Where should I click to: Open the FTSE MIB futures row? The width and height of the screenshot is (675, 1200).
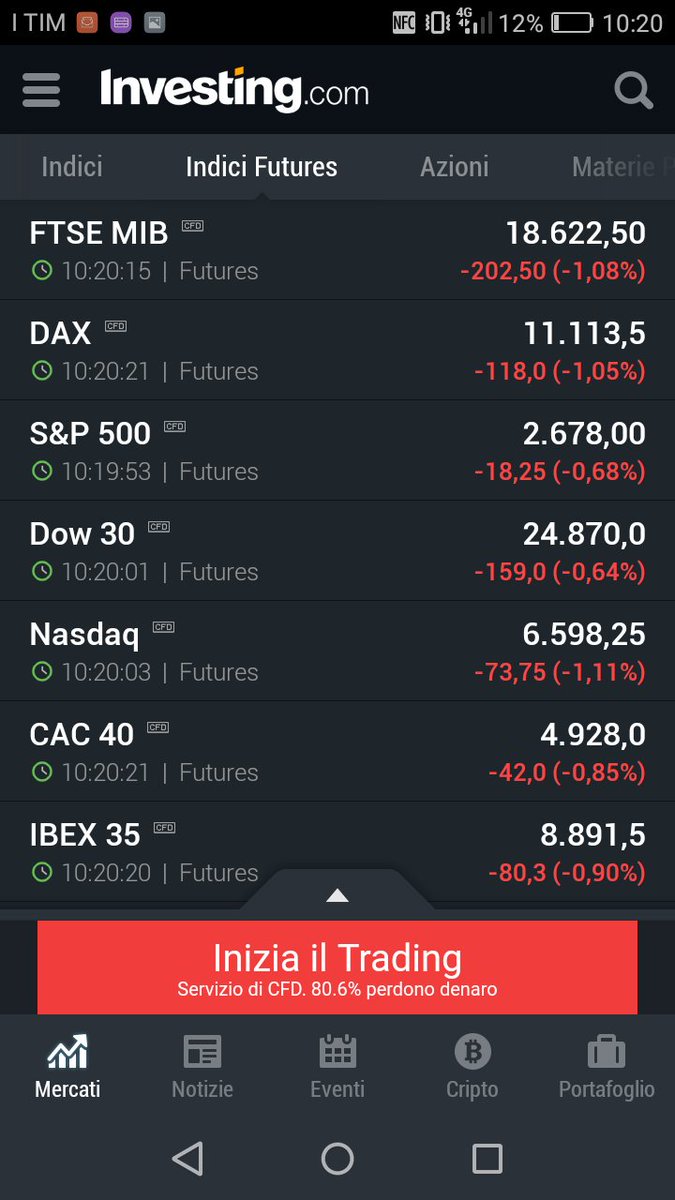pos(337,250)
